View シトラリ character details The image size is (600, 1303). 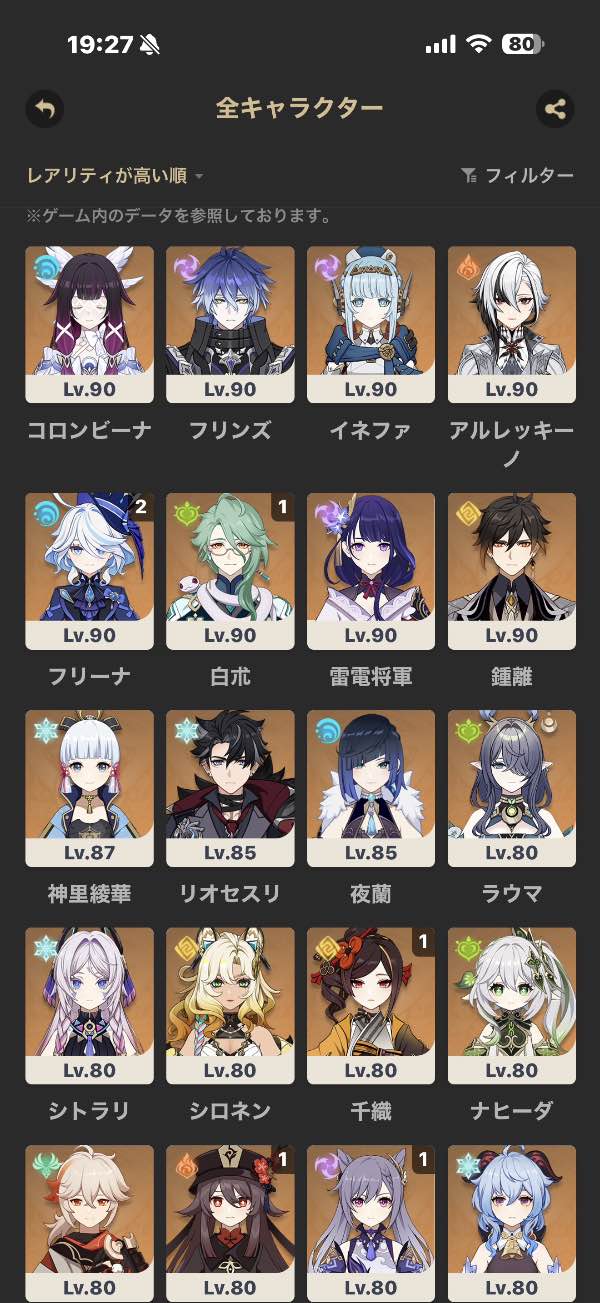tap(89, 1005)
